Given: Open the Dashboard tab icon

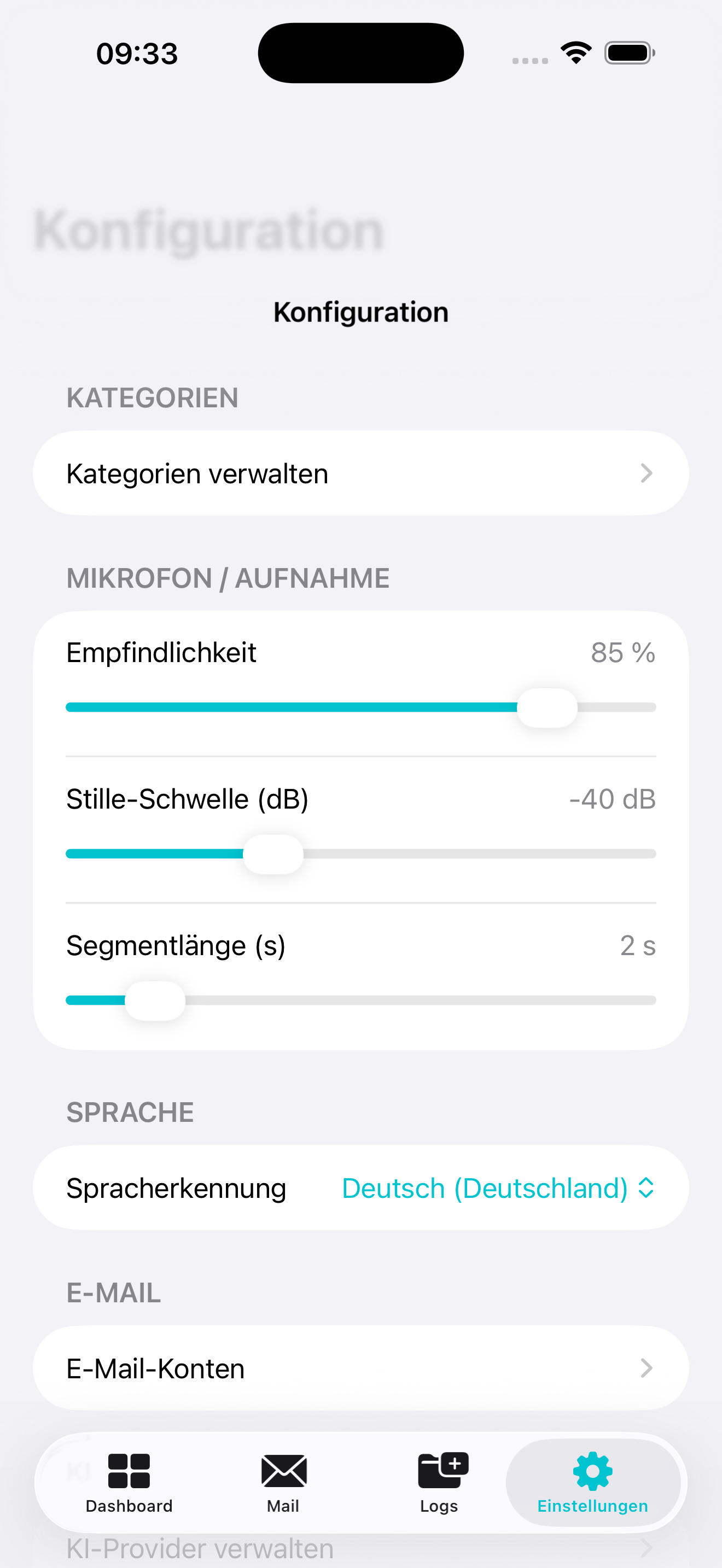Looking at the screenshot, I should click(x=129, y=1470).
